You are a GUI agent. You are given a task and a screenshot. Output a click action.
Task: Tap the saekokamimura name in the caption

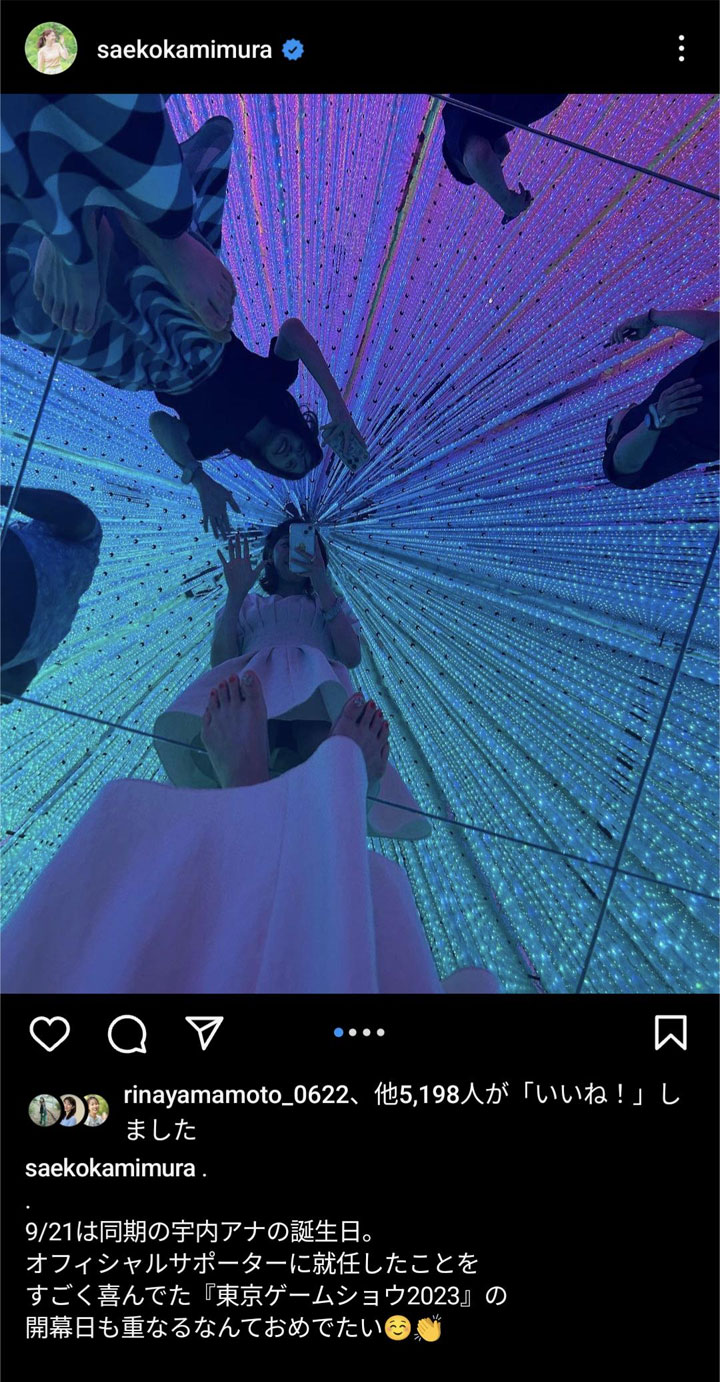110,1170
